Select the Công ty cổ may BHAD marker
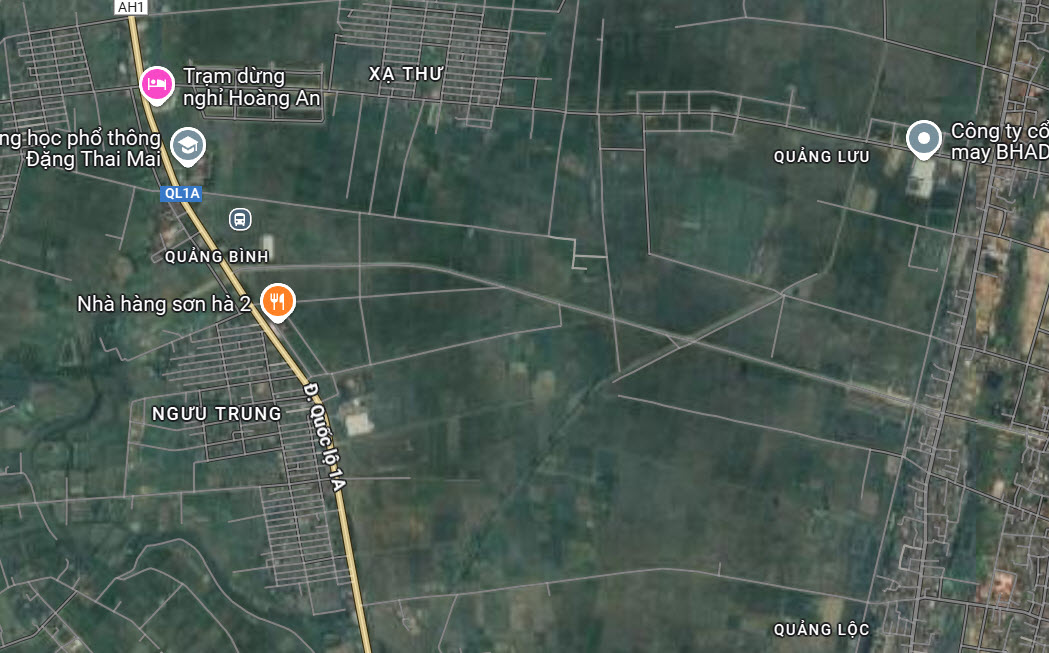 pos(923,139)
